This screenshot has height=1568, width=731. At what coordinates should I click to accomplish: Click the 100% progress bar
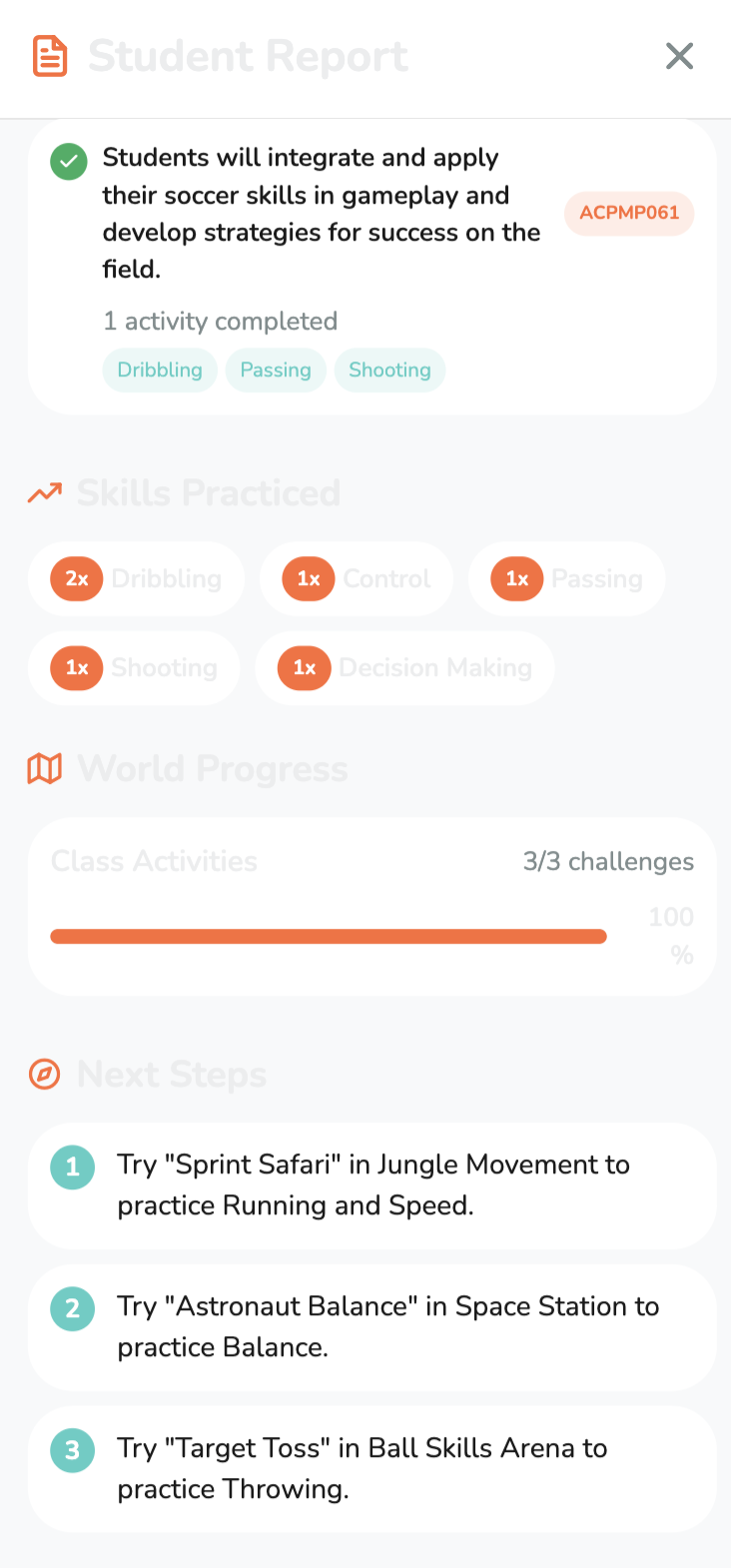click(x=328, y=936)
